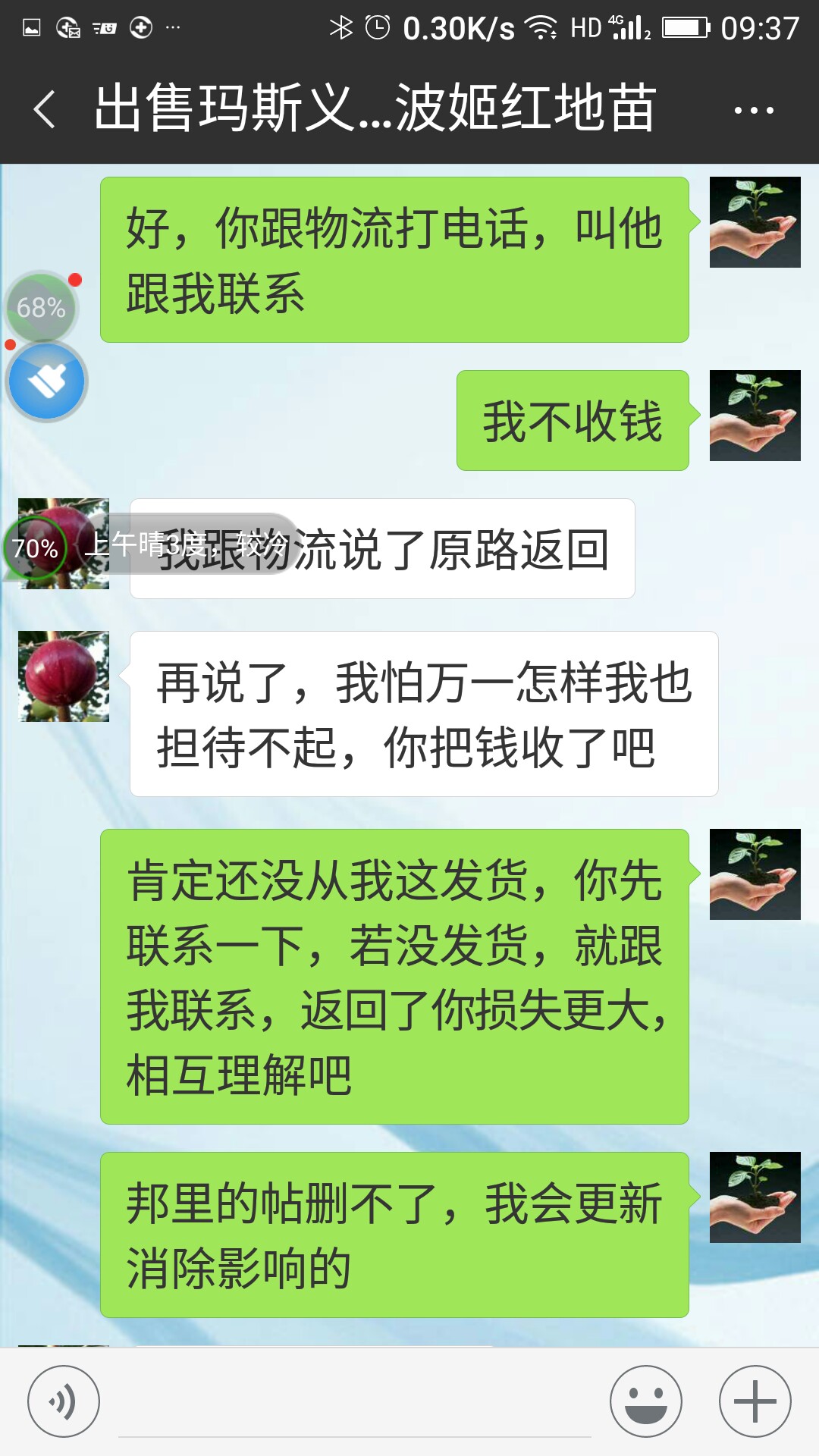Go back from the chat
This screenshot has width=819, height=1456.
(45, 109)
